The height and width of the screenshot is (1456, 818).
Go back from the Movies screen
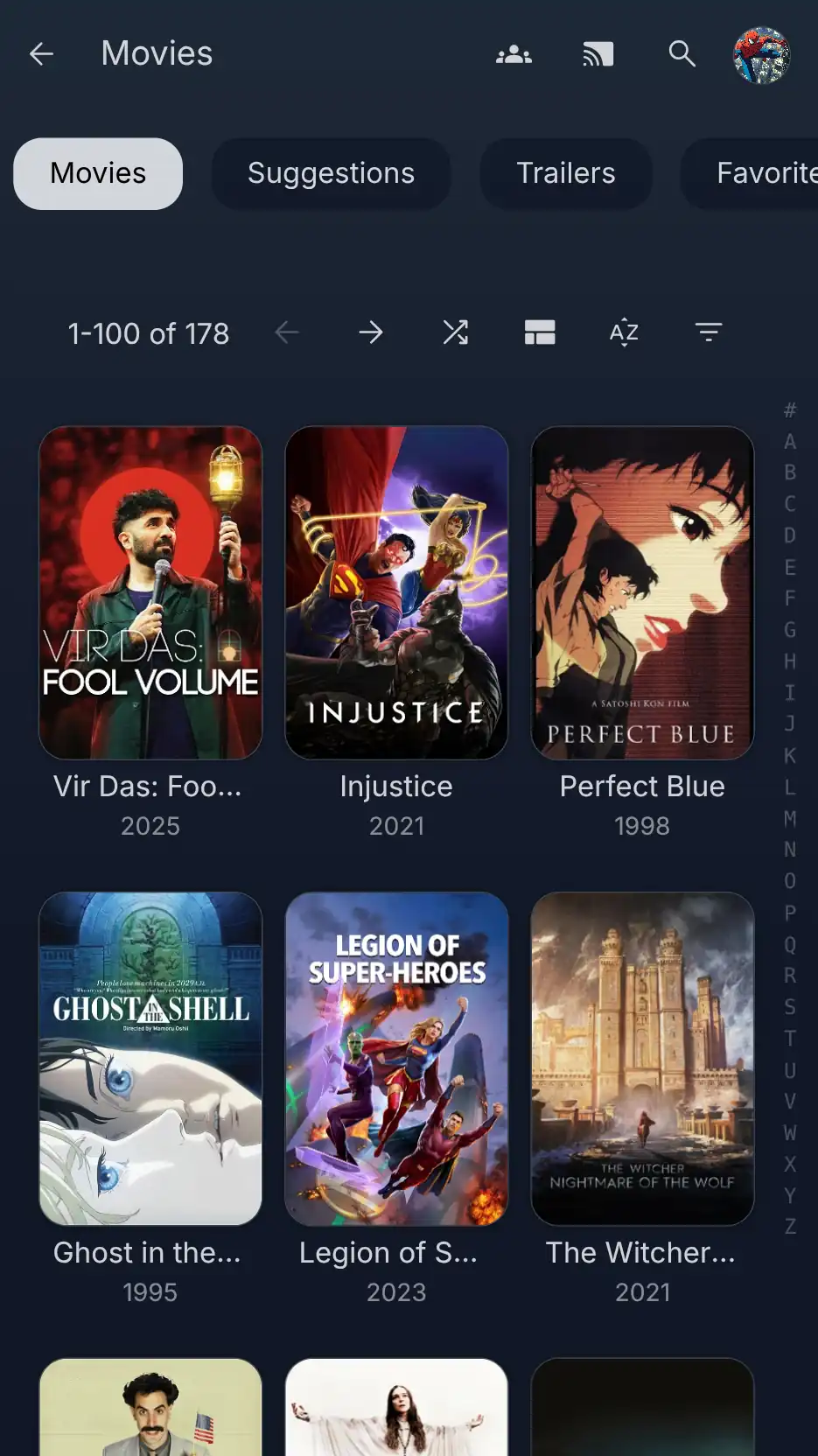point(41,54)
